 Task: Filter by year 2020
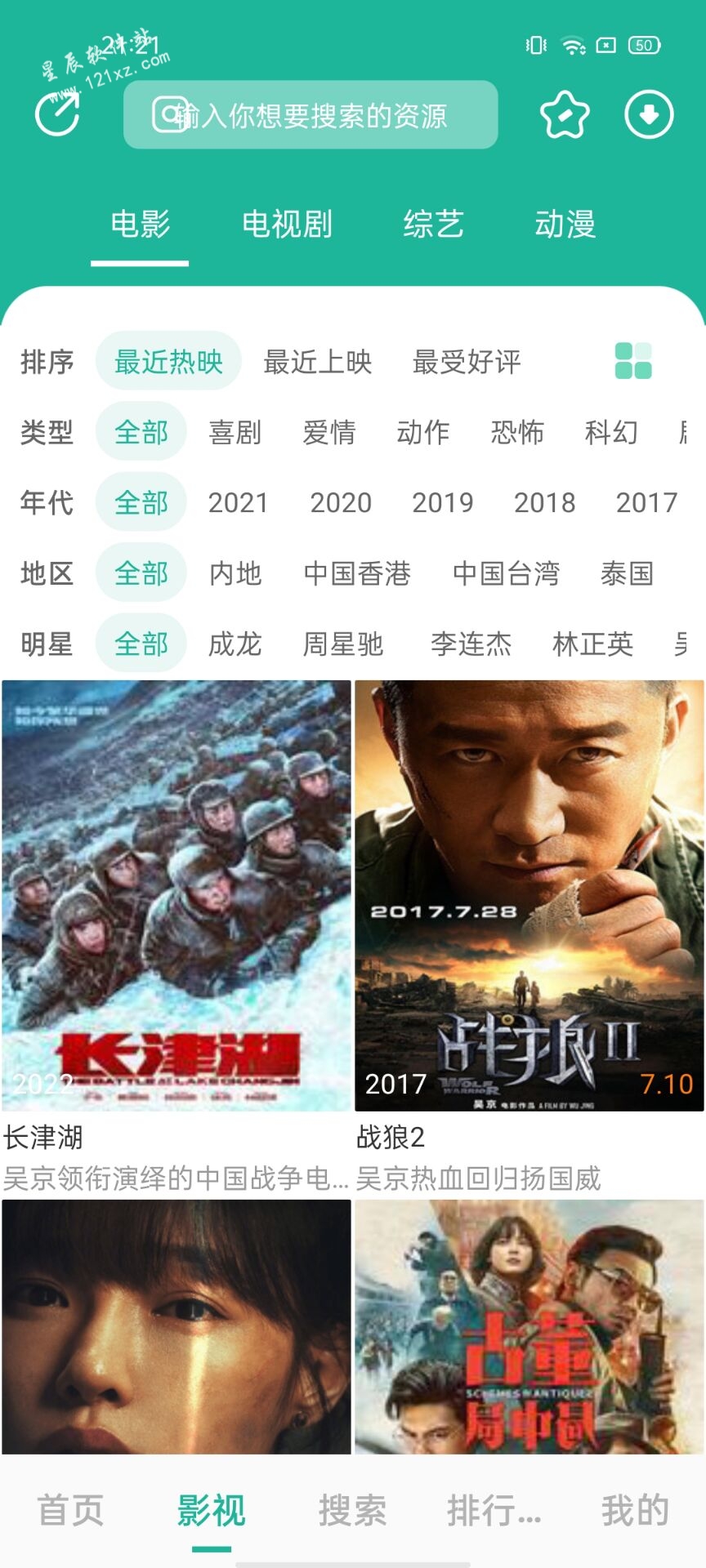coord(341,502)
